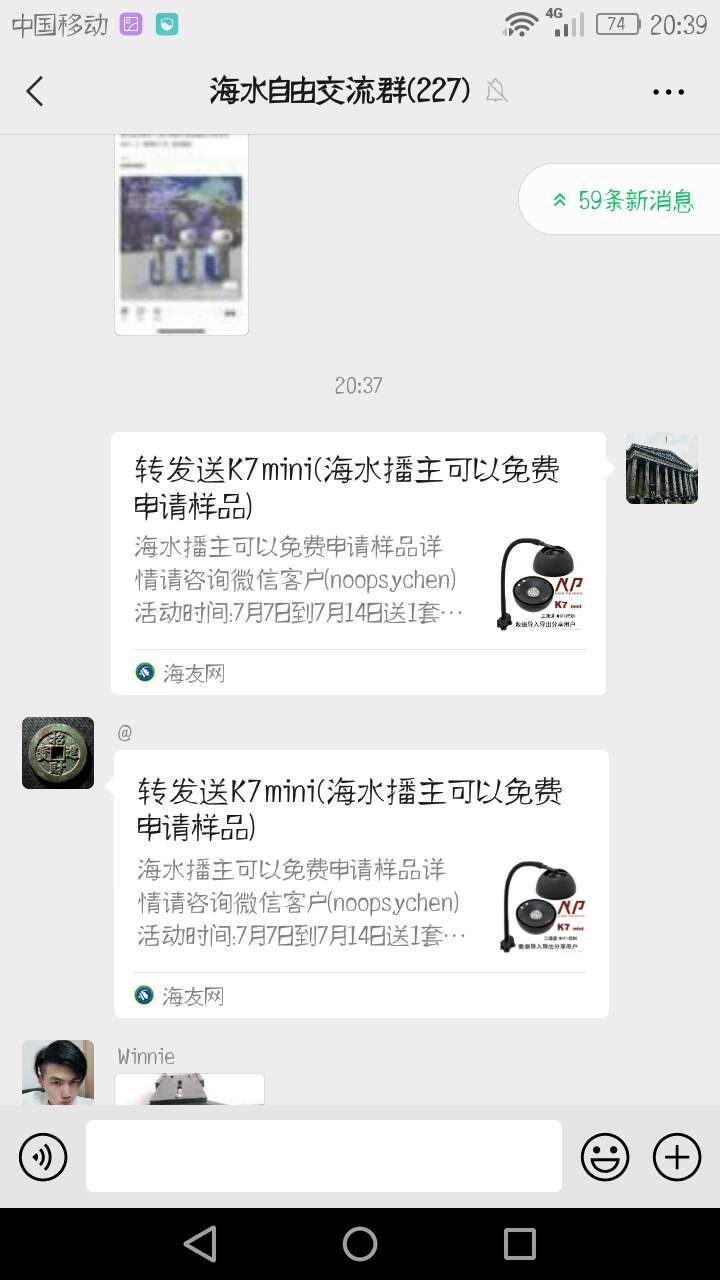Open recent apps from the navigation bar

click(519, 1244)
